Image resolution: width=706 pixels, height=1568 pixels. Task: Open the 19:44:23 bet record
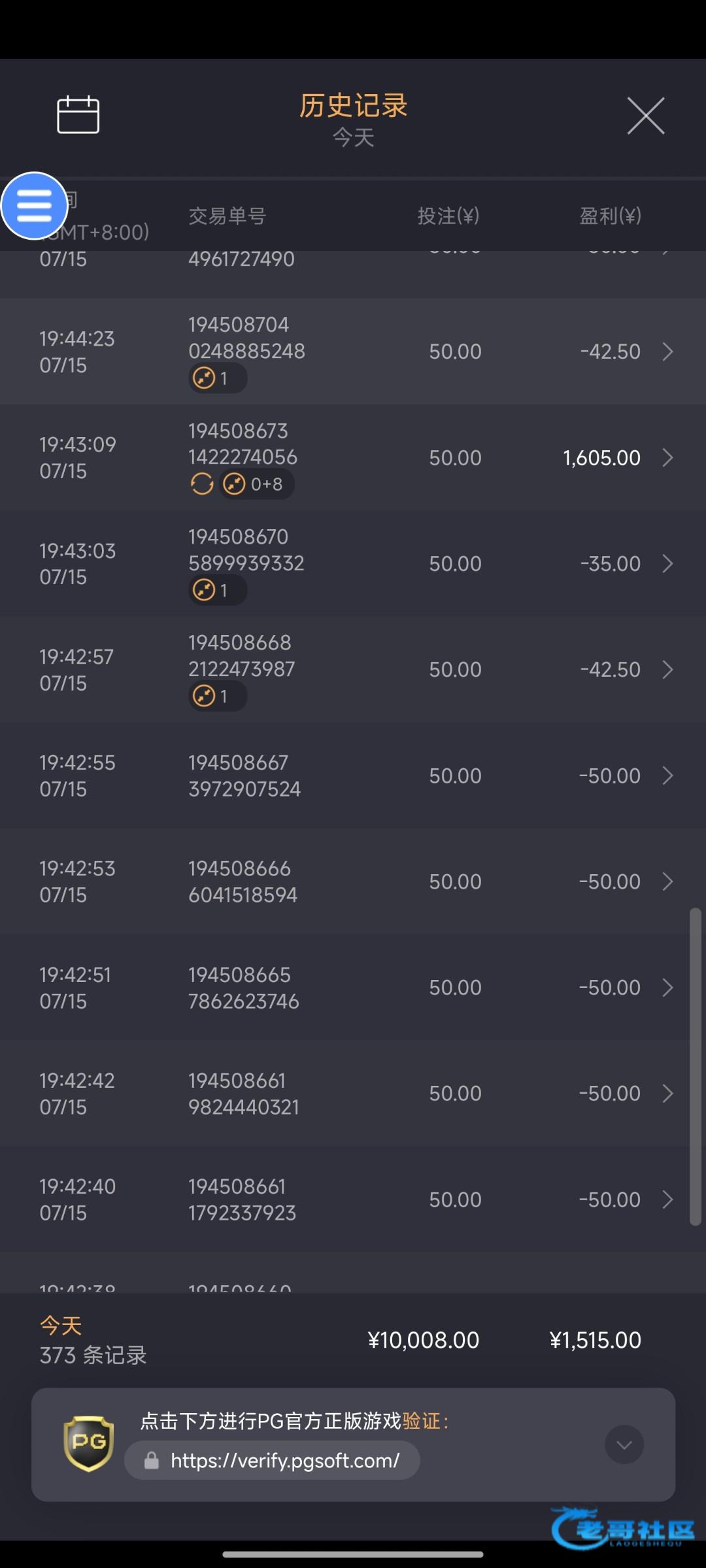coord(353,351)
